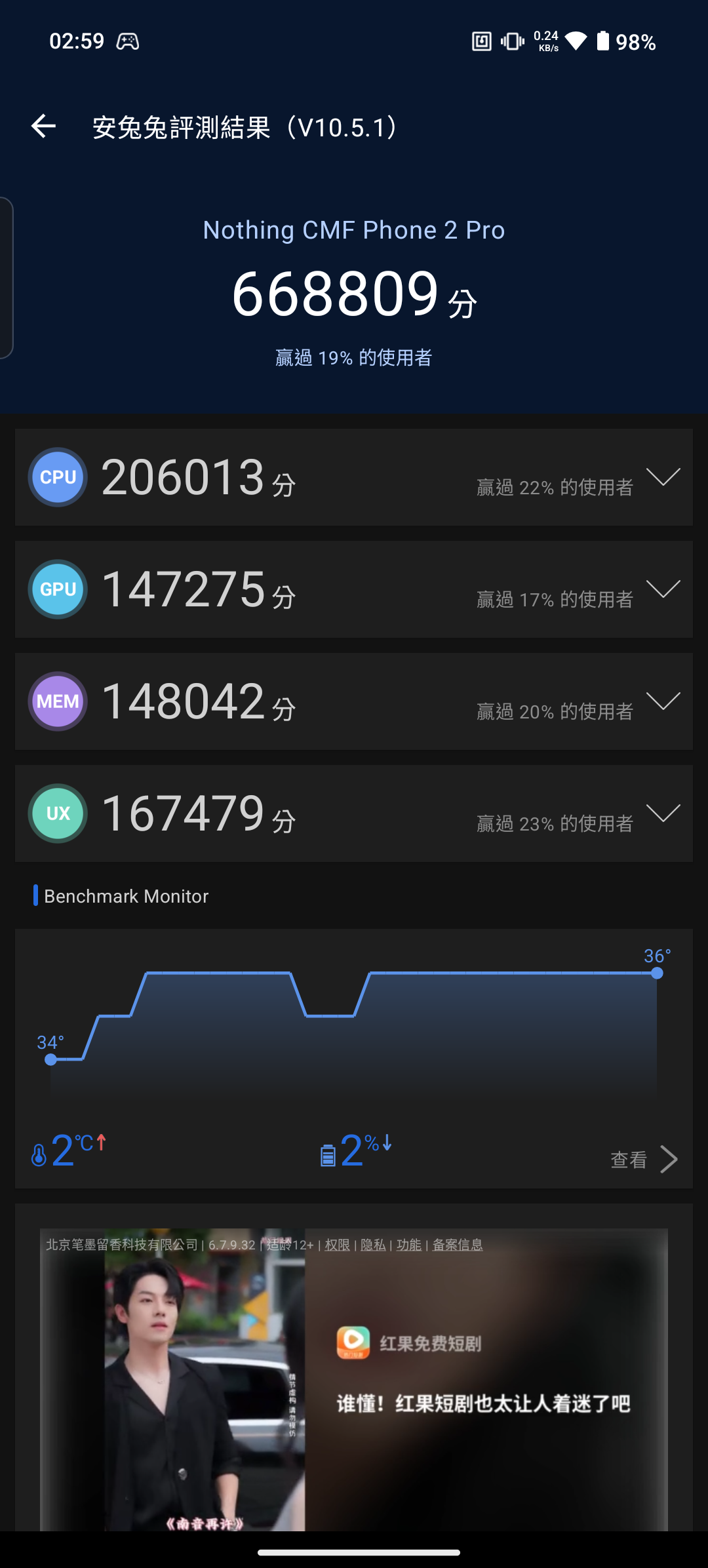Open the 隐私 link in the ad
This screenshot has width=708, height=1568.
coord(373,1245)
